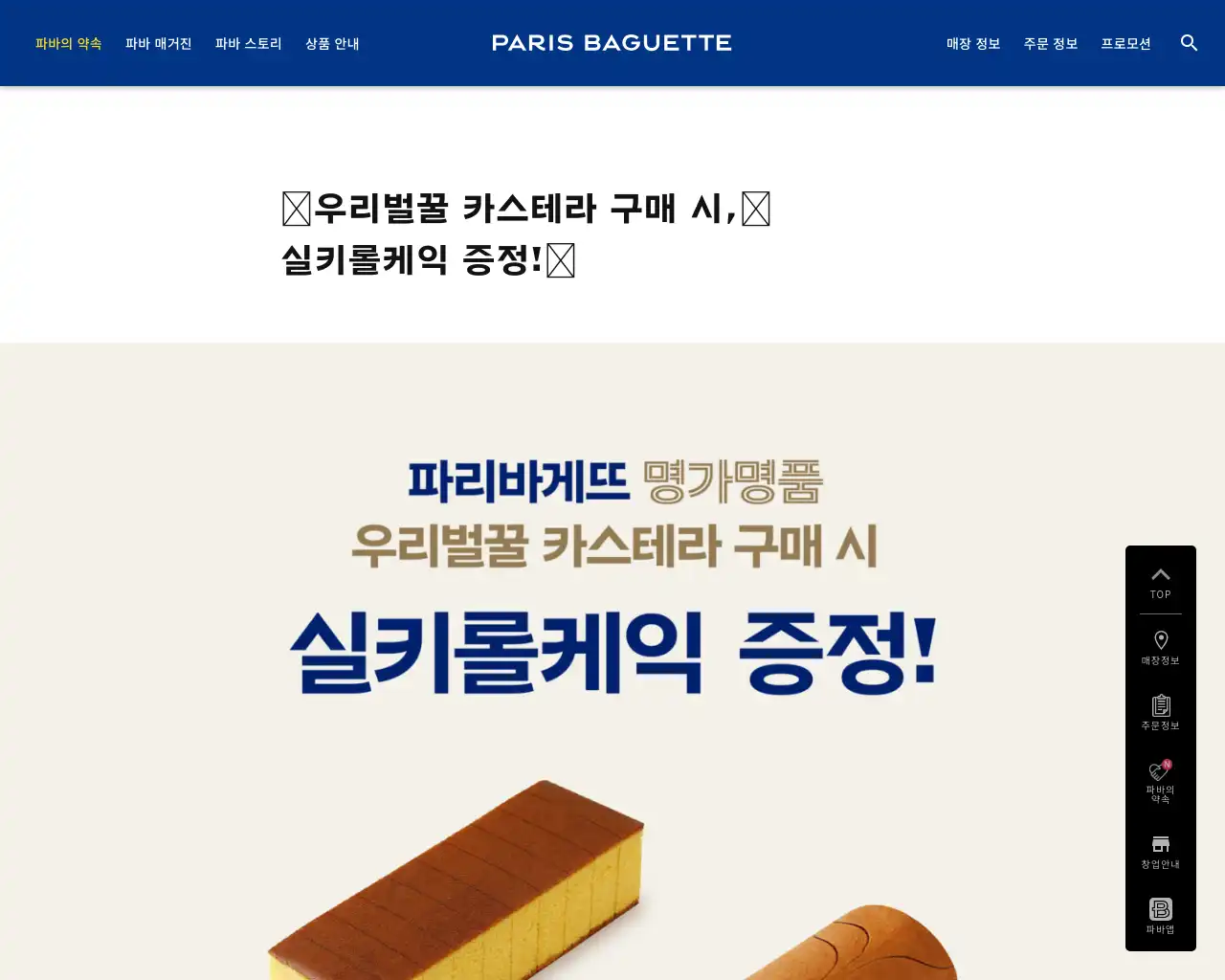Viewport: 1225px width, 980px height.
Task: Jump to top with TOP button
Action: (1160, 582)
